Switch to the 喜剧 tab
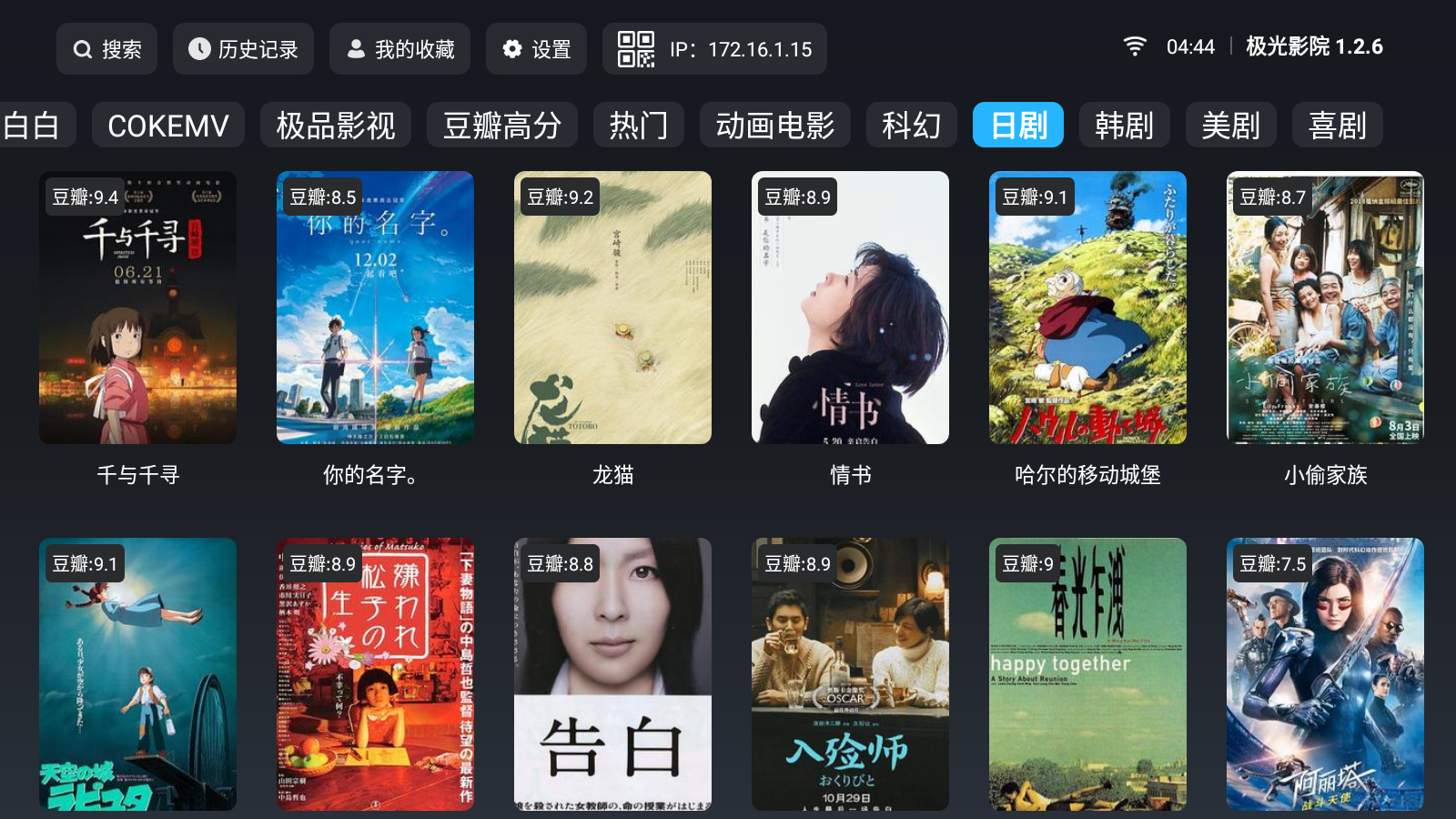Viewport: 1456px width, 819px height. pyautogui.click(x=1337, y=126)
